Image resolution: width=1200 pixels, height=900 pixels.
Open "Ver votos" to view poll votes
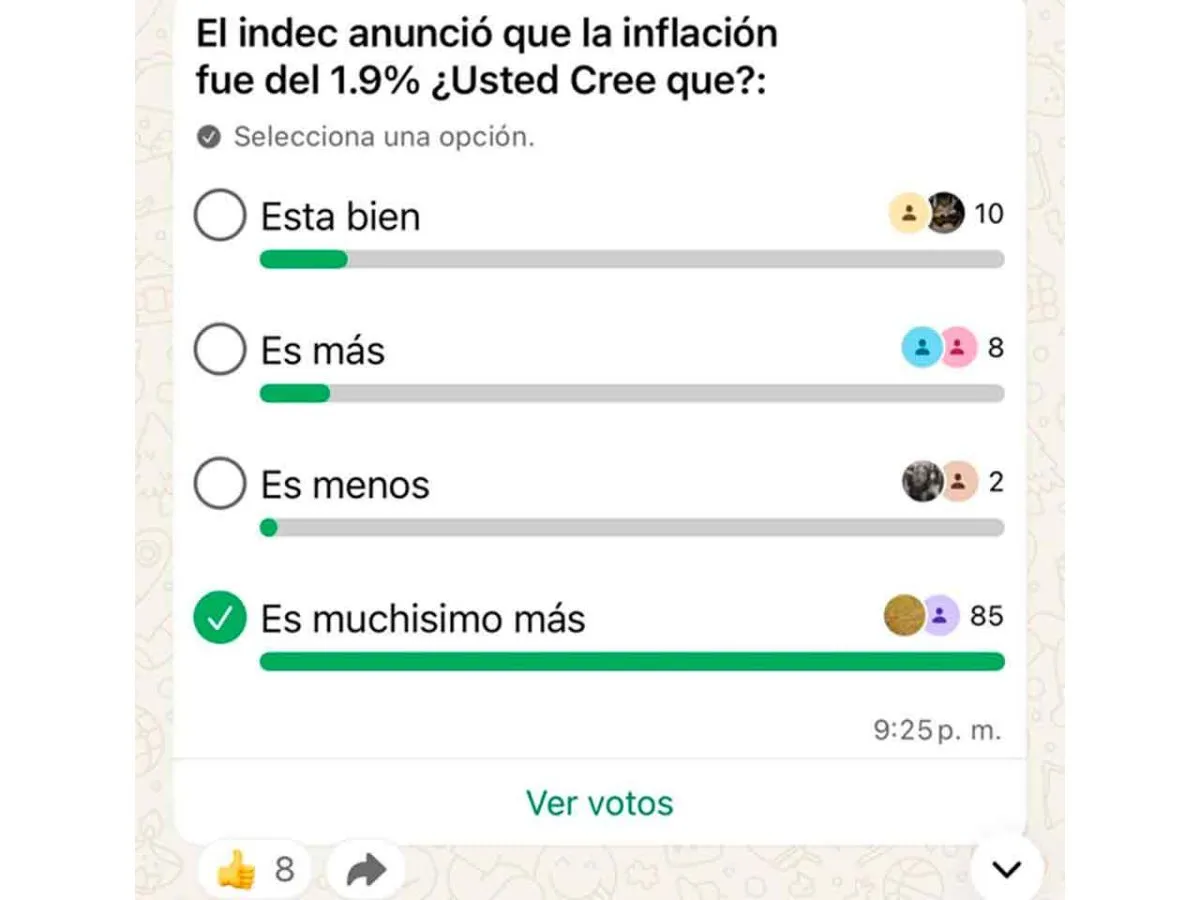[600, 802]
